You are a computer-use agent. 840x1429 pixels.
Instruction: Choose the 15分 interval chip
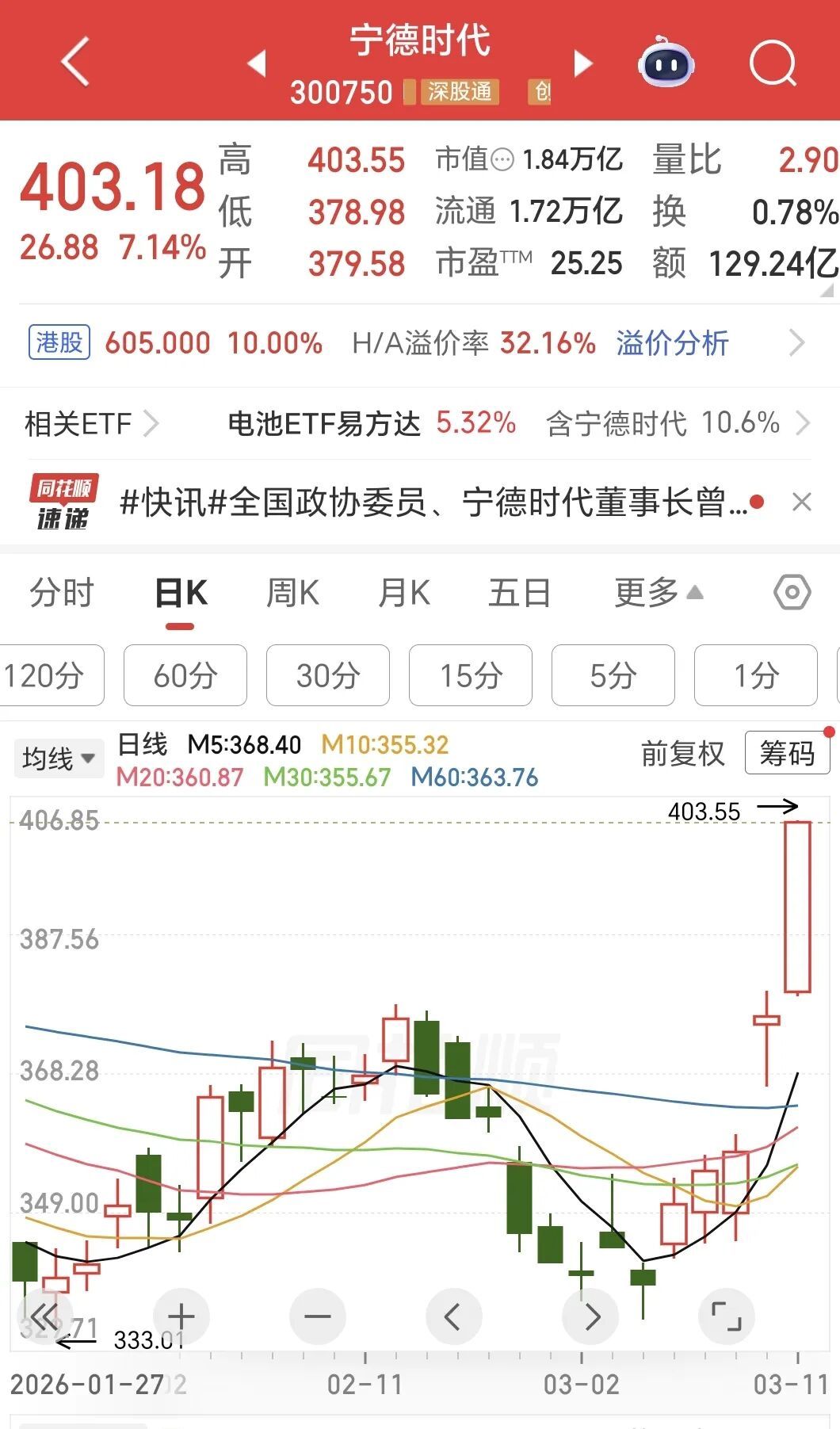pyautogui.click(x=471, y=675)
